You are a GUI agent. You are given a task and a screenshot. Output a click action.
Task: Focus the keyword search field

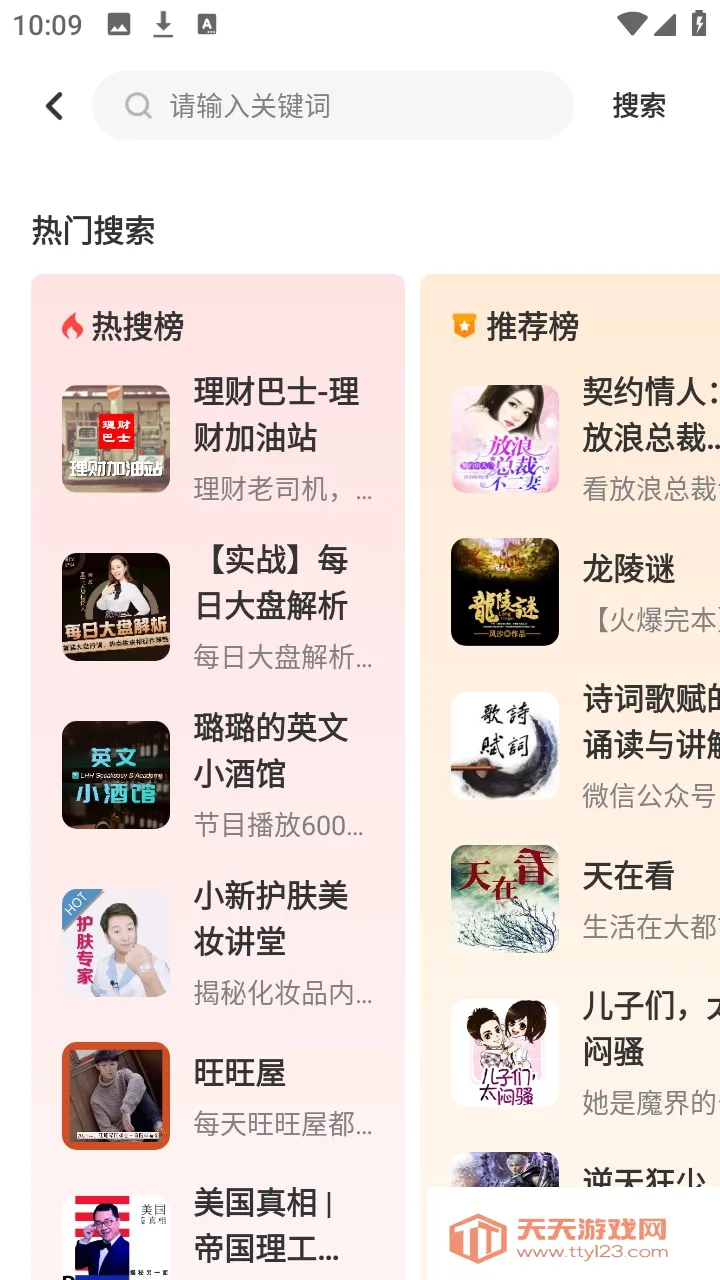(x=340, y=106)
